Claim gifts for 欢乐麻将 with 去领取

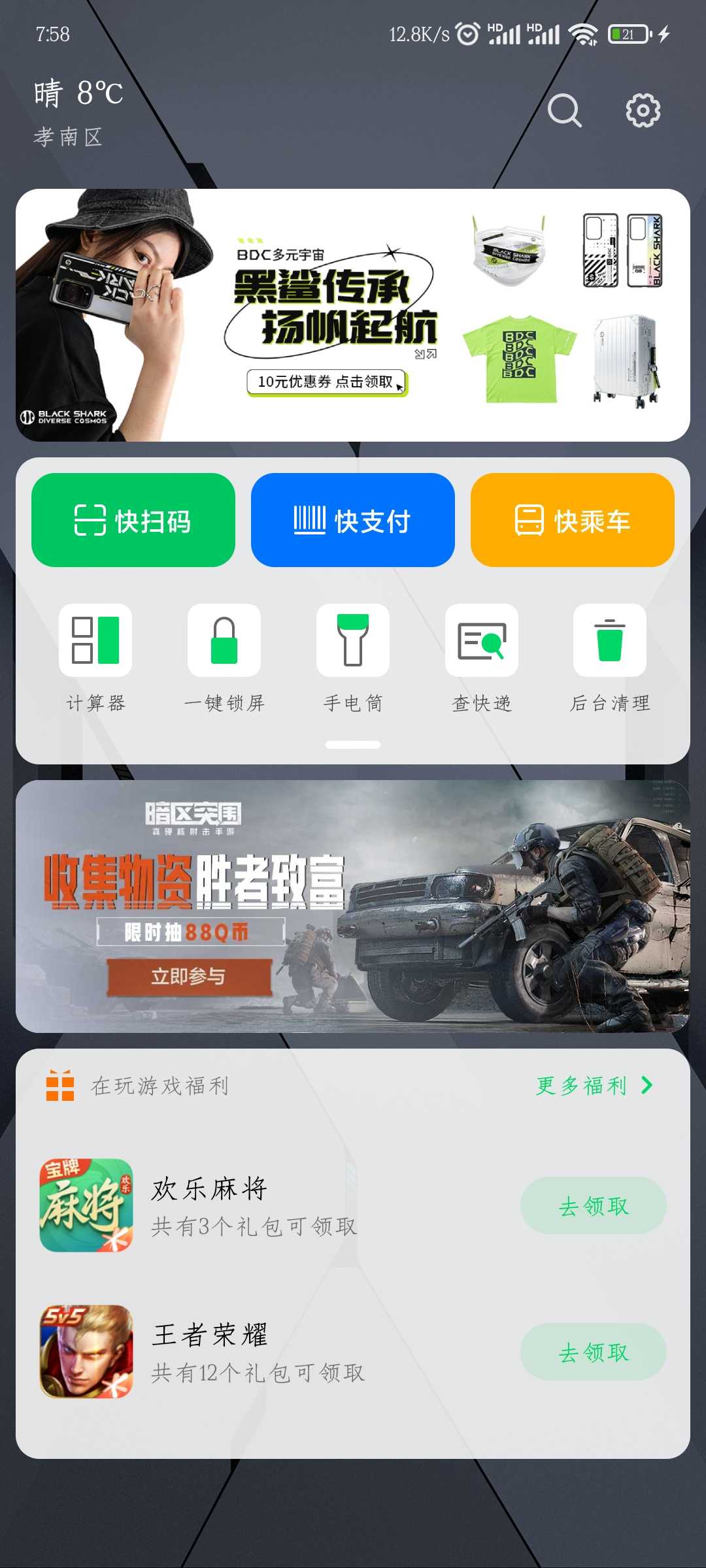(594, 1205)
